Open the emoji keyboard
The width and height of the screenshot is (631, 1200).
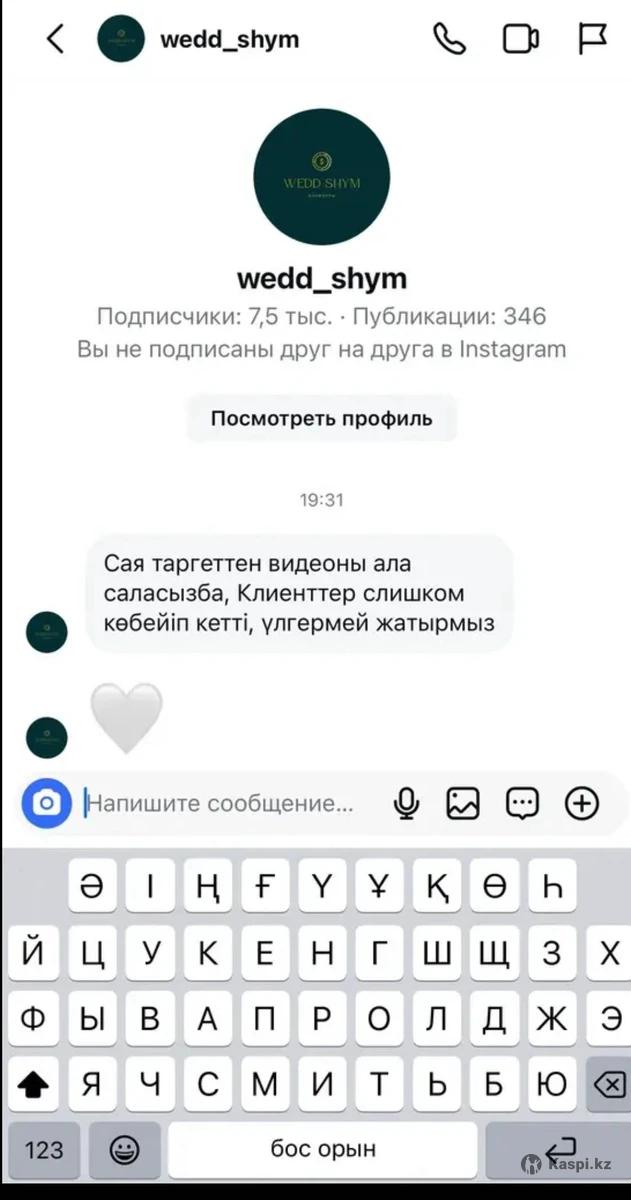124,1149
